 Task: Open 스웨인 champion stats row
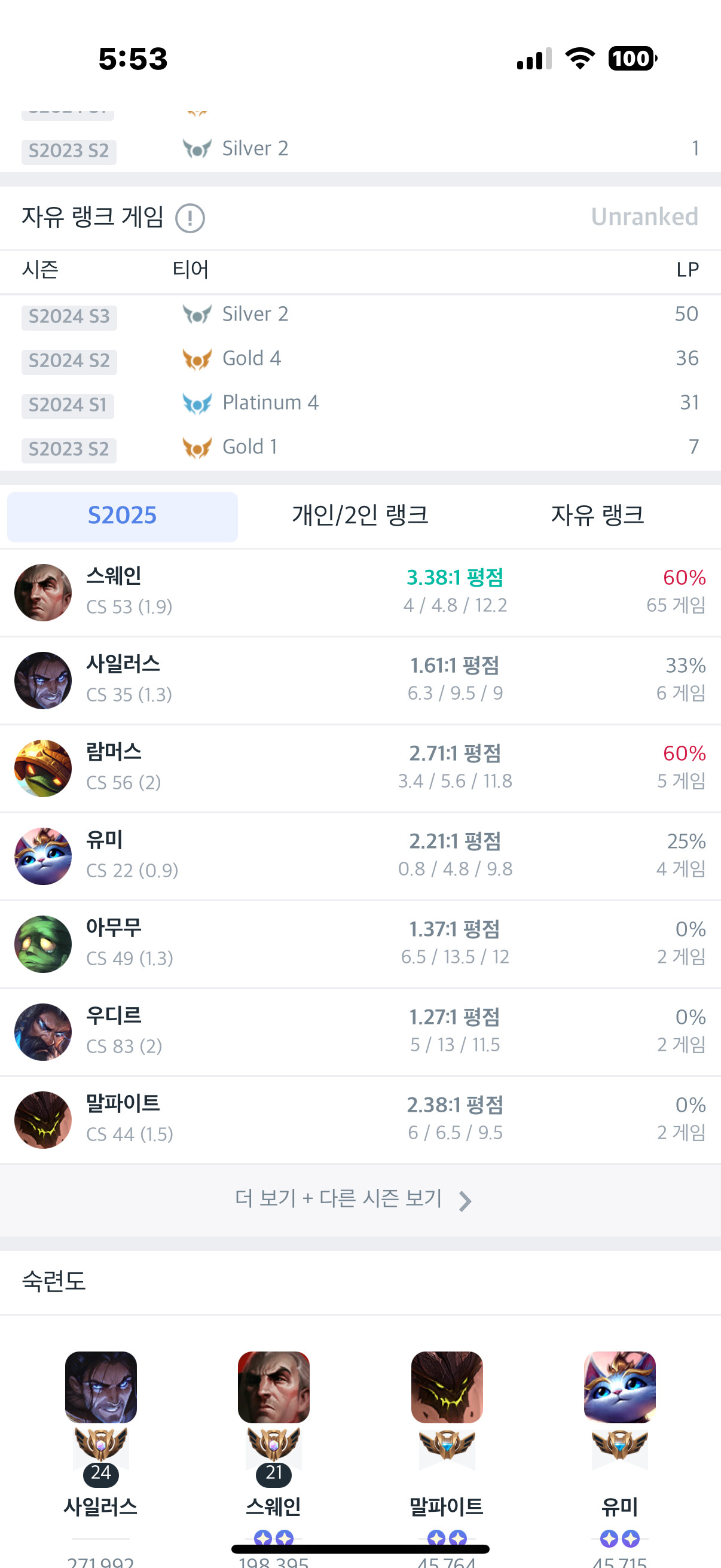pos(360,592)
